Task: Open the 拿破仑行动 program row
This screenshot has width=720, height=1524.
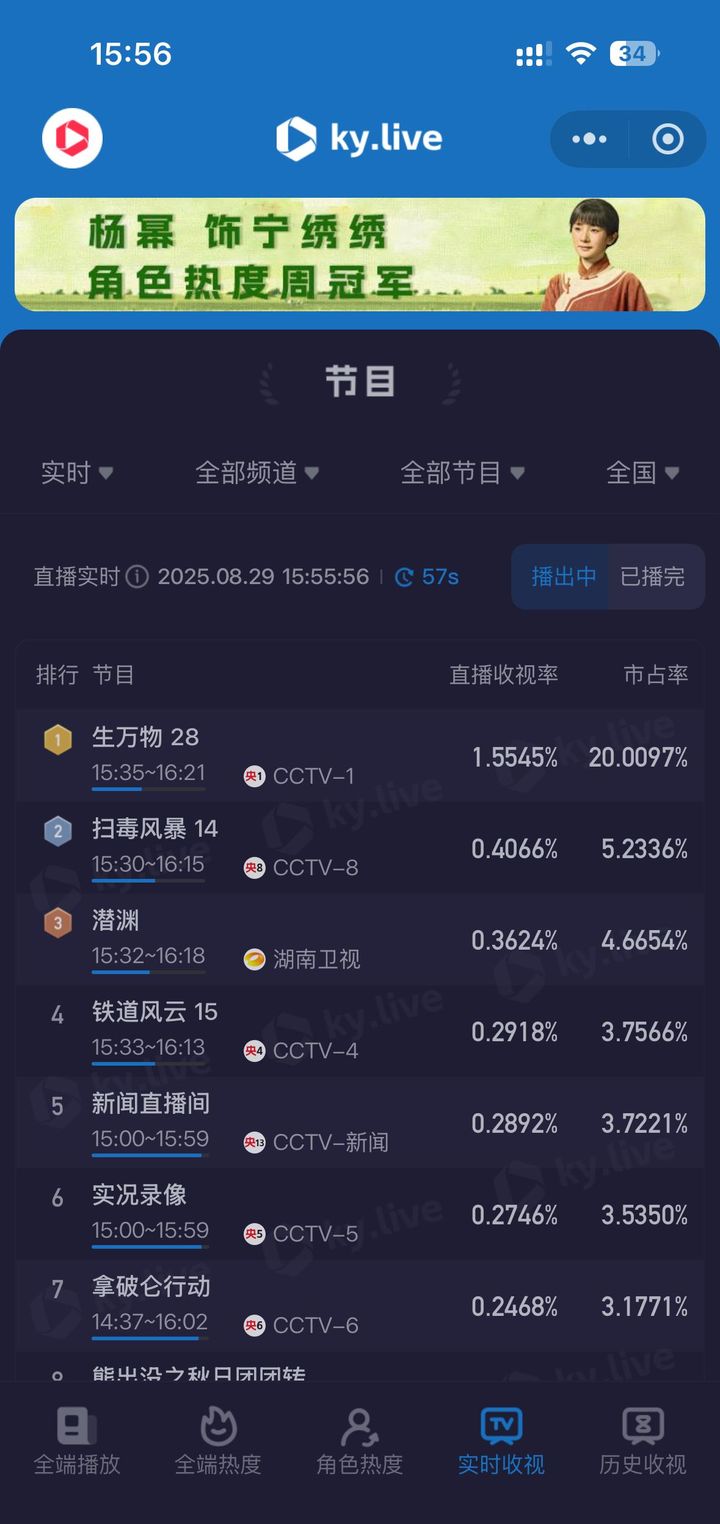Action: click(x=360, y=1306)
